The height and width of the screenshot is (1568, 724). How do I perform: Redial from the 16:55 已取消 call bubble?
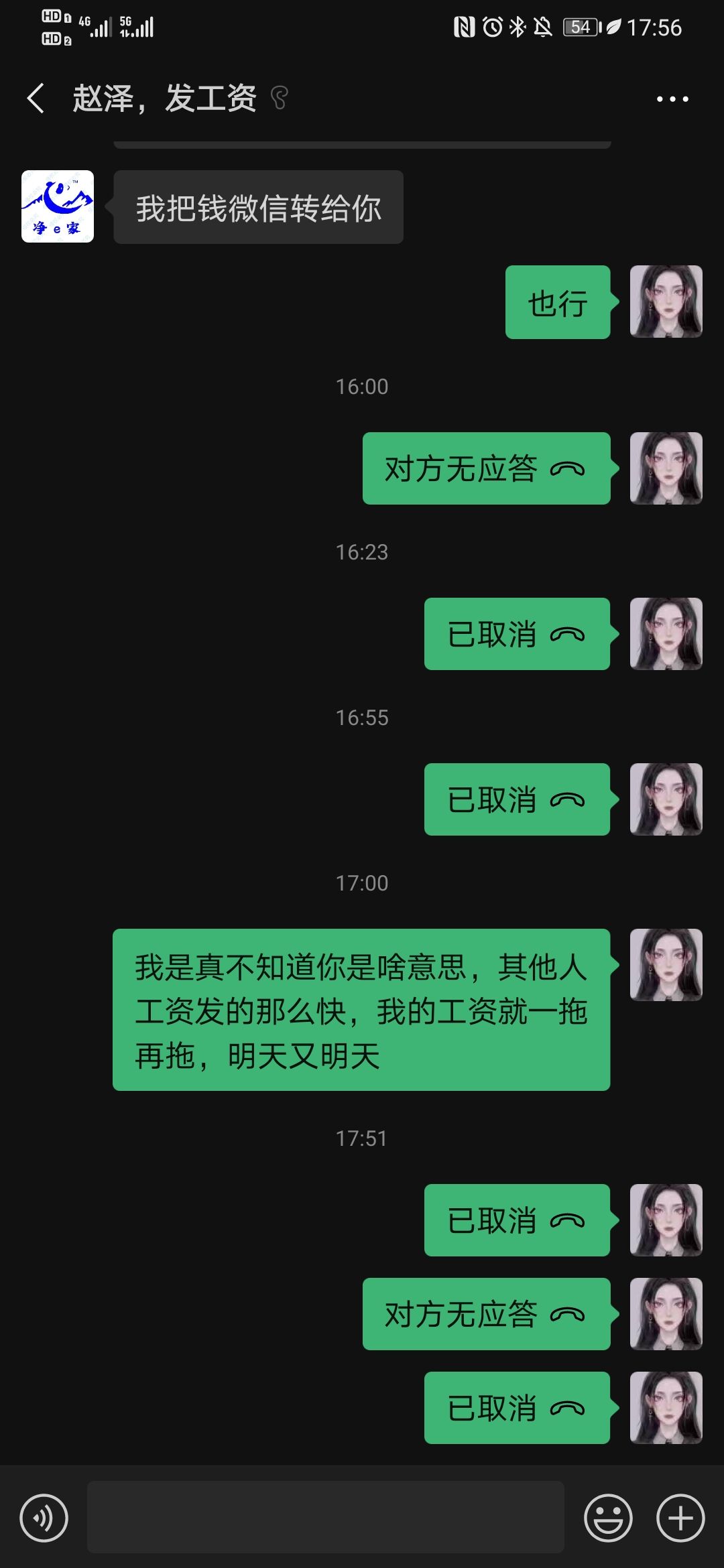(x=516, y=799)
